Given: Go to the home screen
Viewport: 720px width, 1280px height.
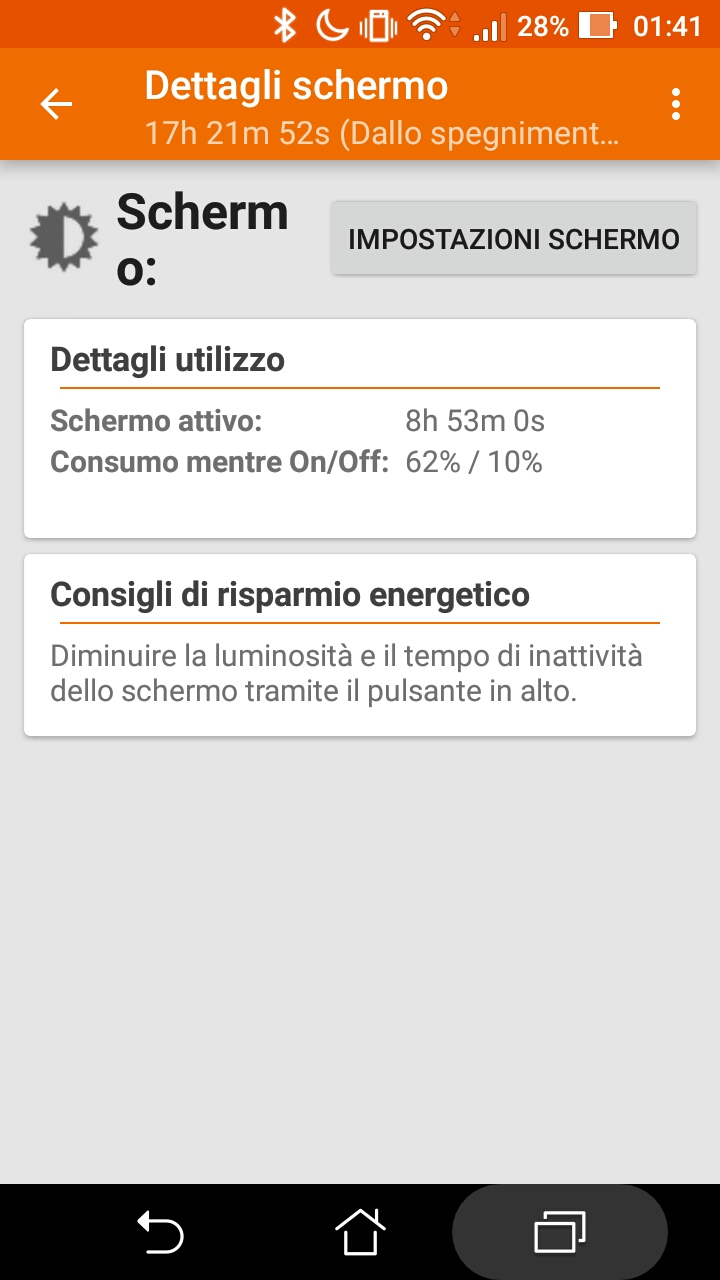Looking at the screenshot, I should click(360, 1232).
